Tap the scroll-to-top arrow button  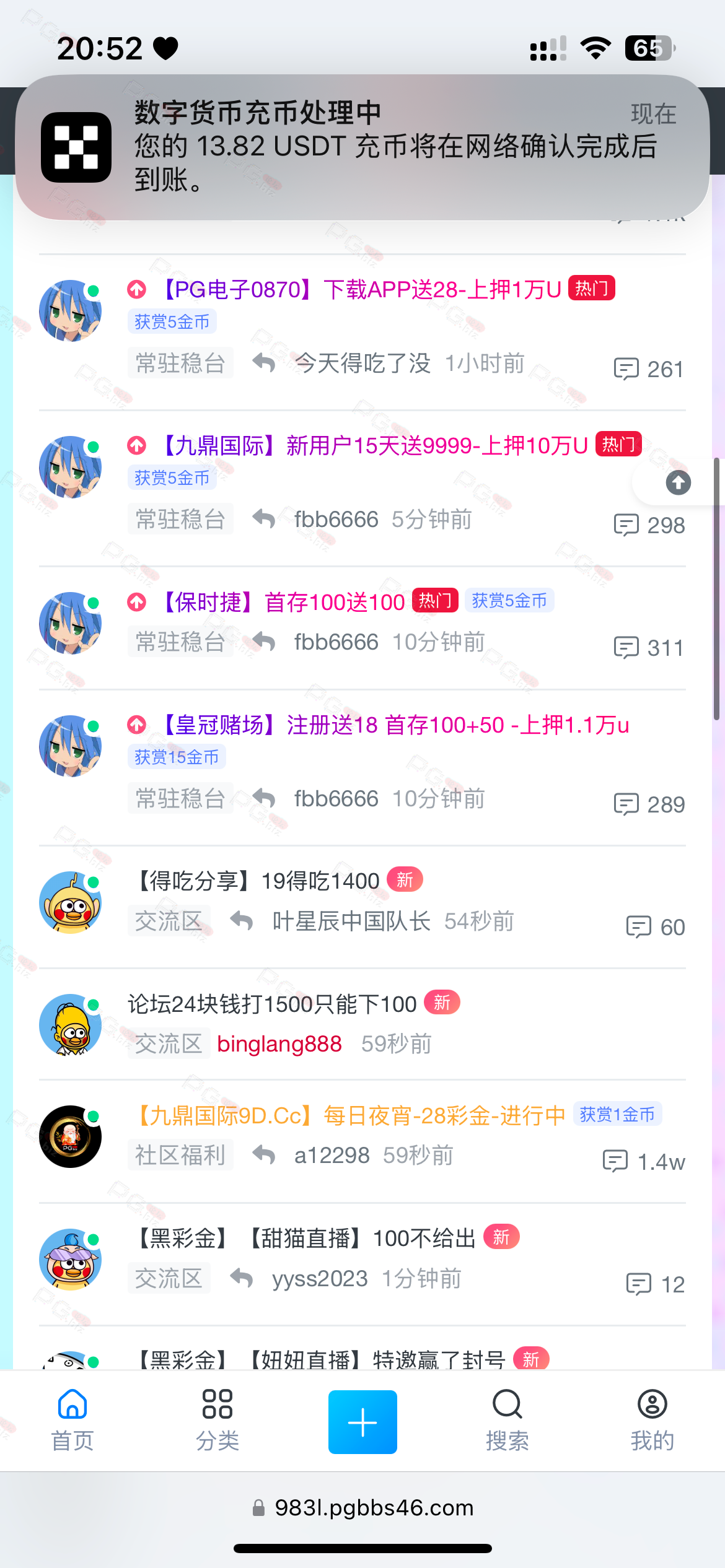pos(678,482)
